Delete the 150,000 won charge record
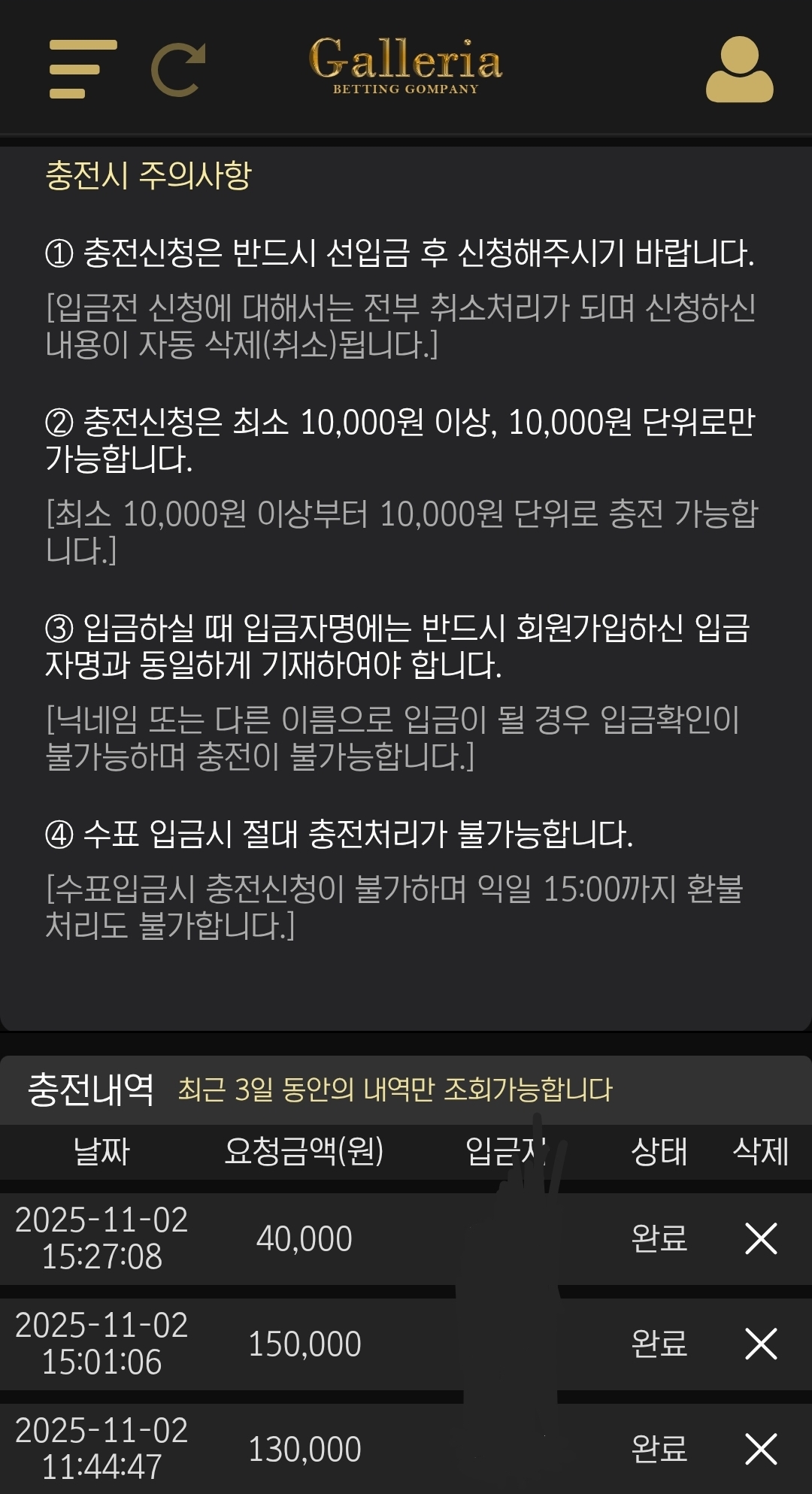812x1494 pixels. [x=760, y=1344]
